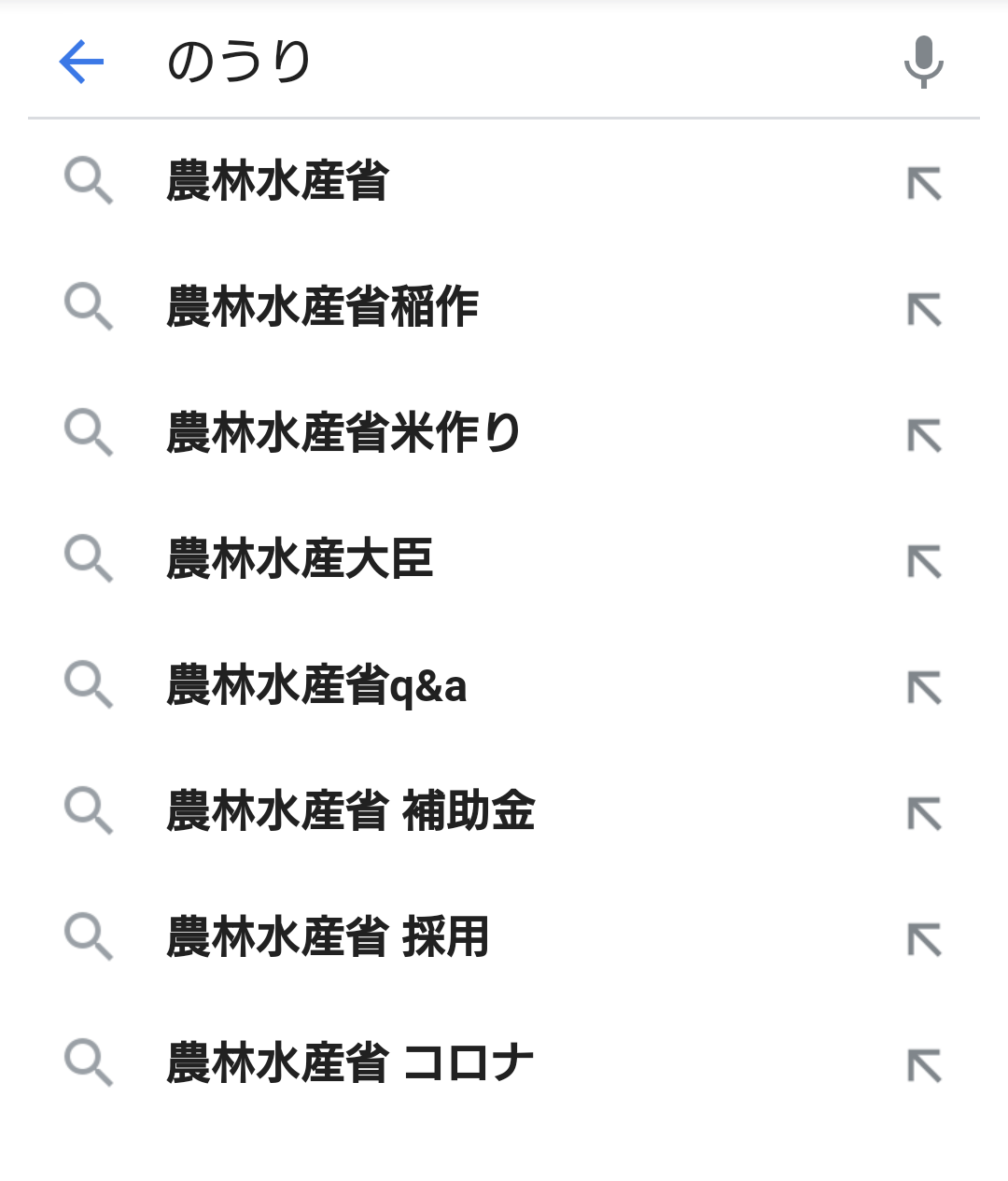The width and height of the screenshot is (1008, 1181).
Task: Tap the arrow next to 農林水産省q&a
Action: point(924,687)
